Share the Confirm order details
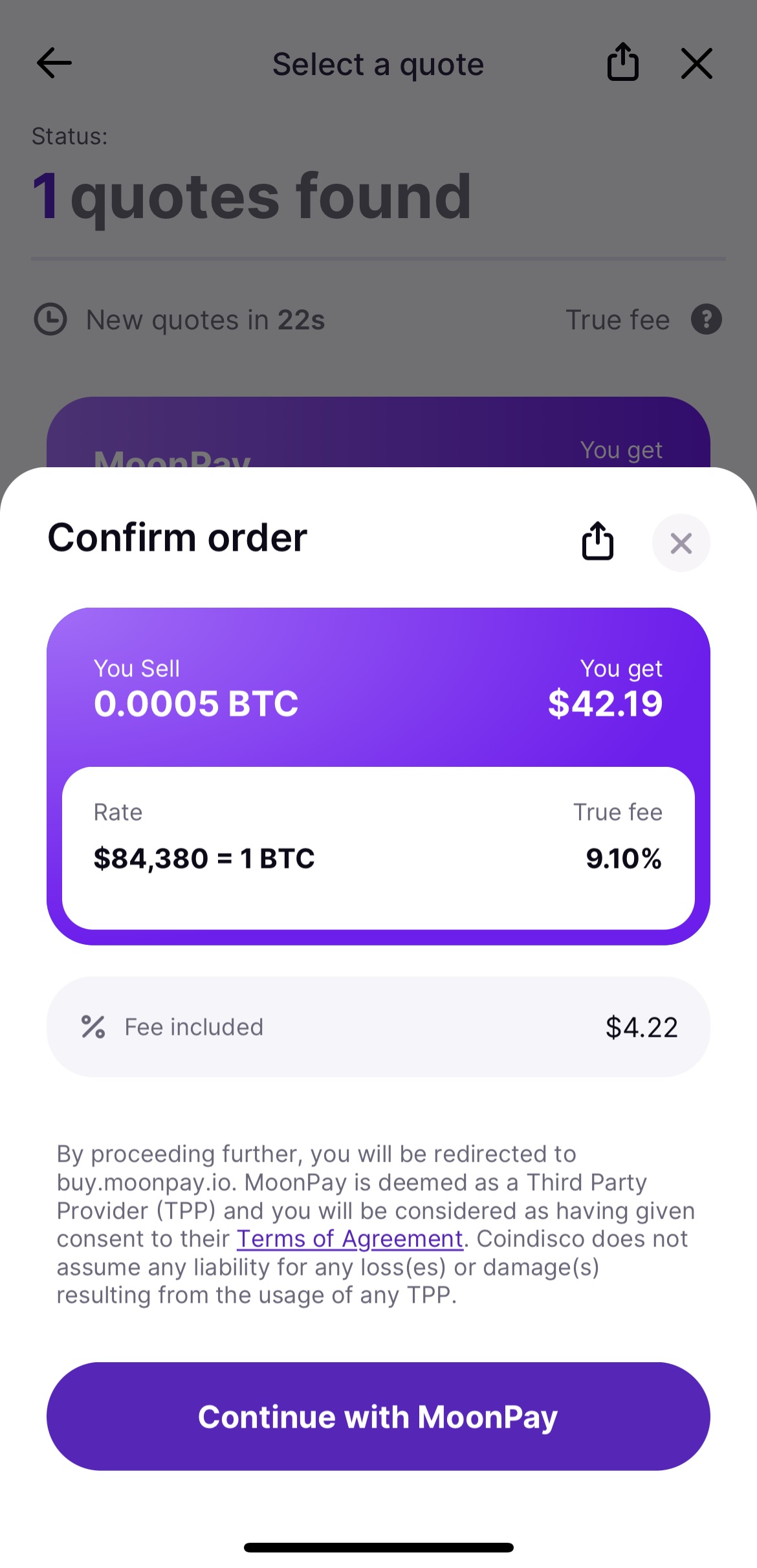Image resolution: width=757 pixels, height=1568 pixels. [x=597, y=540]
